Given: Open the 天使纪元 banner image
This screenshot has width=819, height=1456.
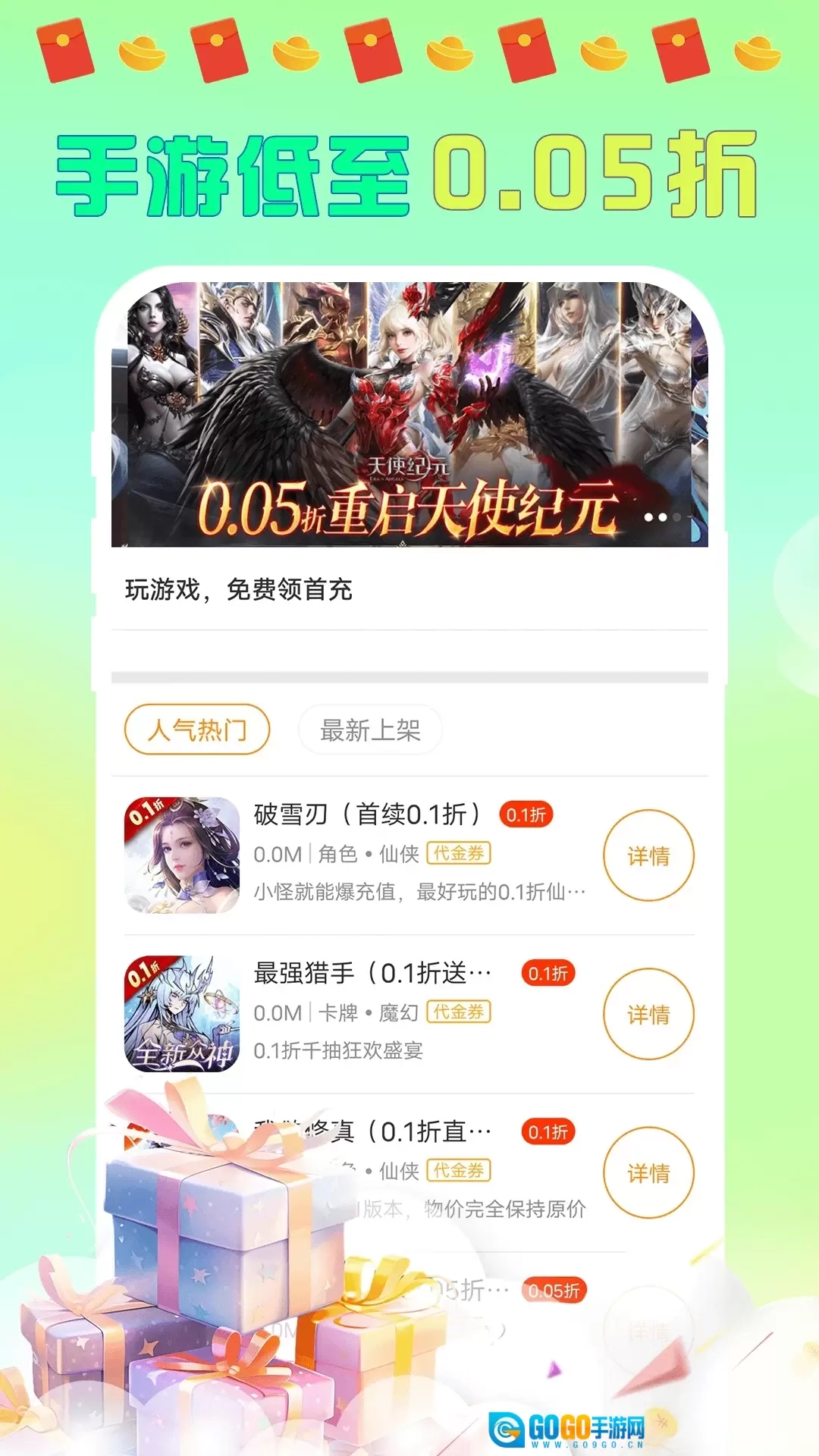Looking at the screenshot, I should tap(409, 413).
